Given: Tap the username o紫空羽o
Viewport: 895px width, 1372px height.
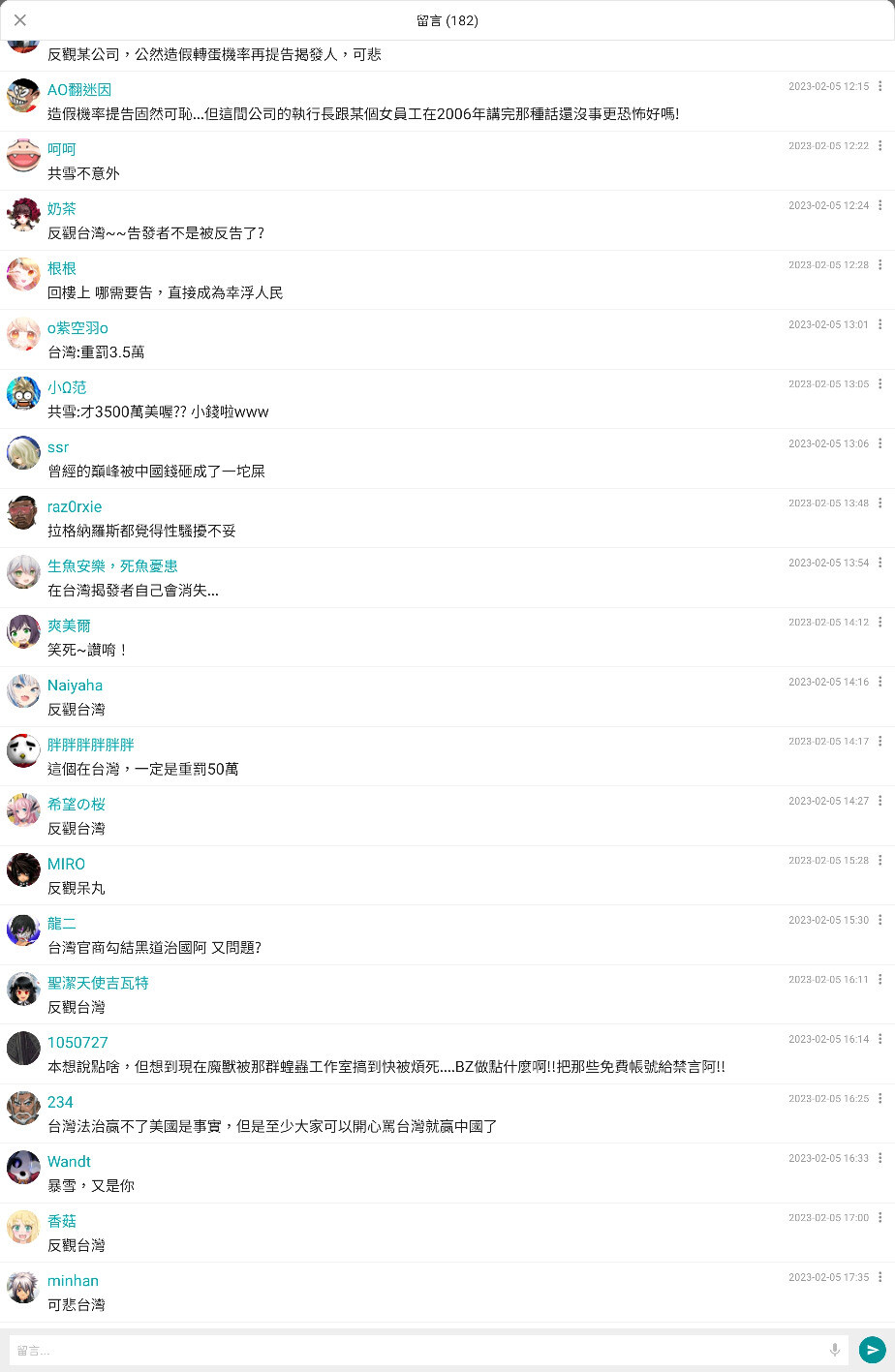Looking at the screenshot, I should click(77, 328).
